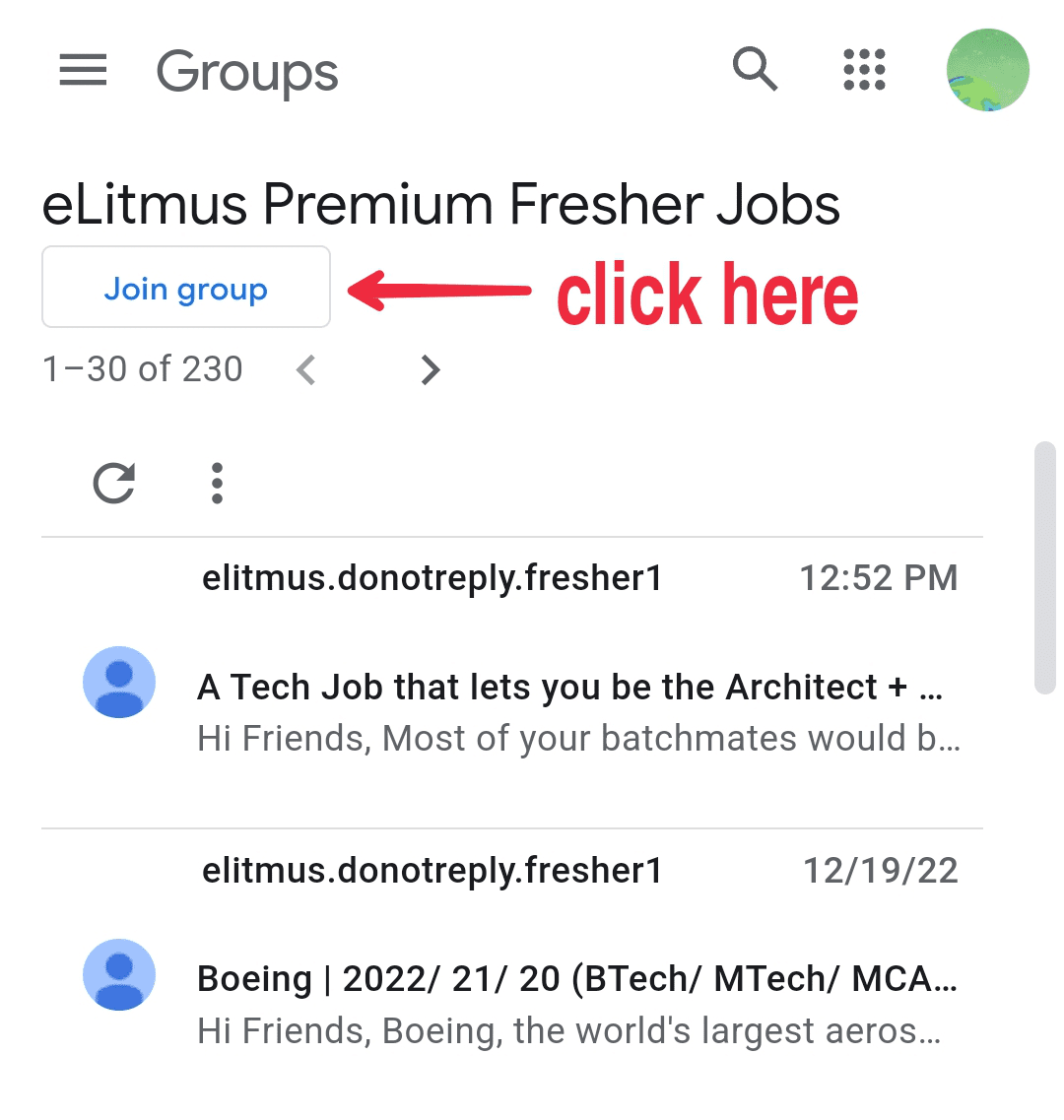Click the 1–30 of 230 pagination counter

(x=143, y=370)
